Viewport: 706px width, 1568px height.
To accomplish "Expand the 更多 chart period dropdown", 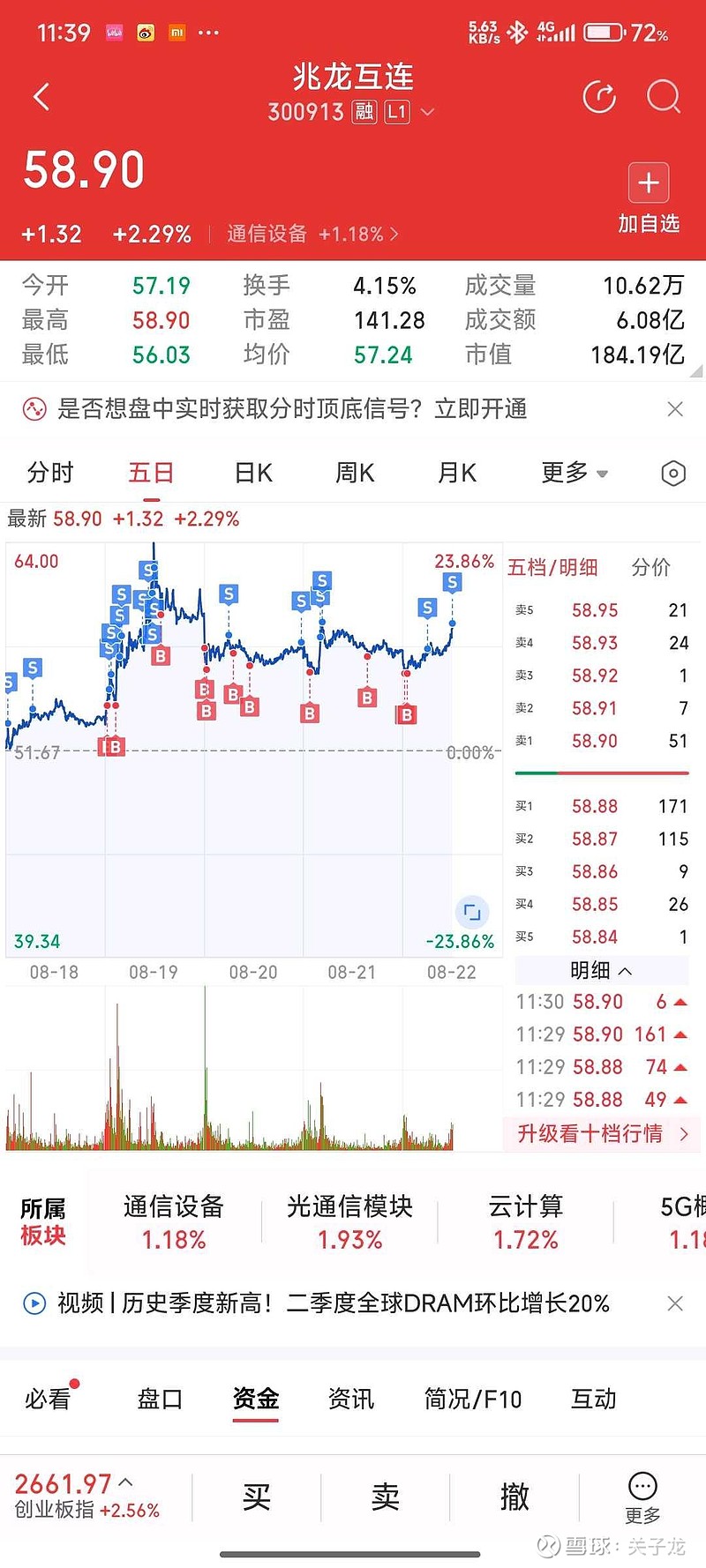I will point(575,473).
